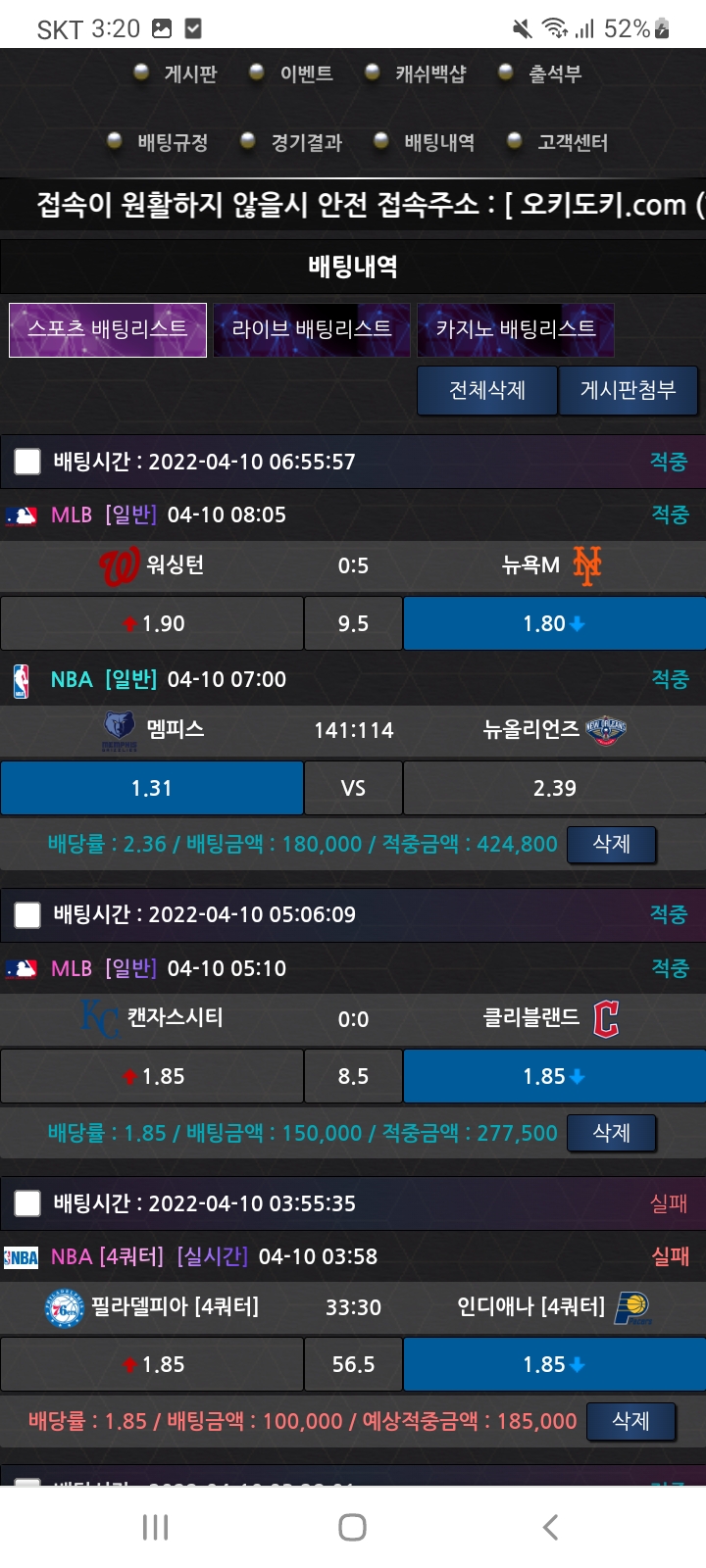Tap 게시판첨부 button

click(628, 391)
